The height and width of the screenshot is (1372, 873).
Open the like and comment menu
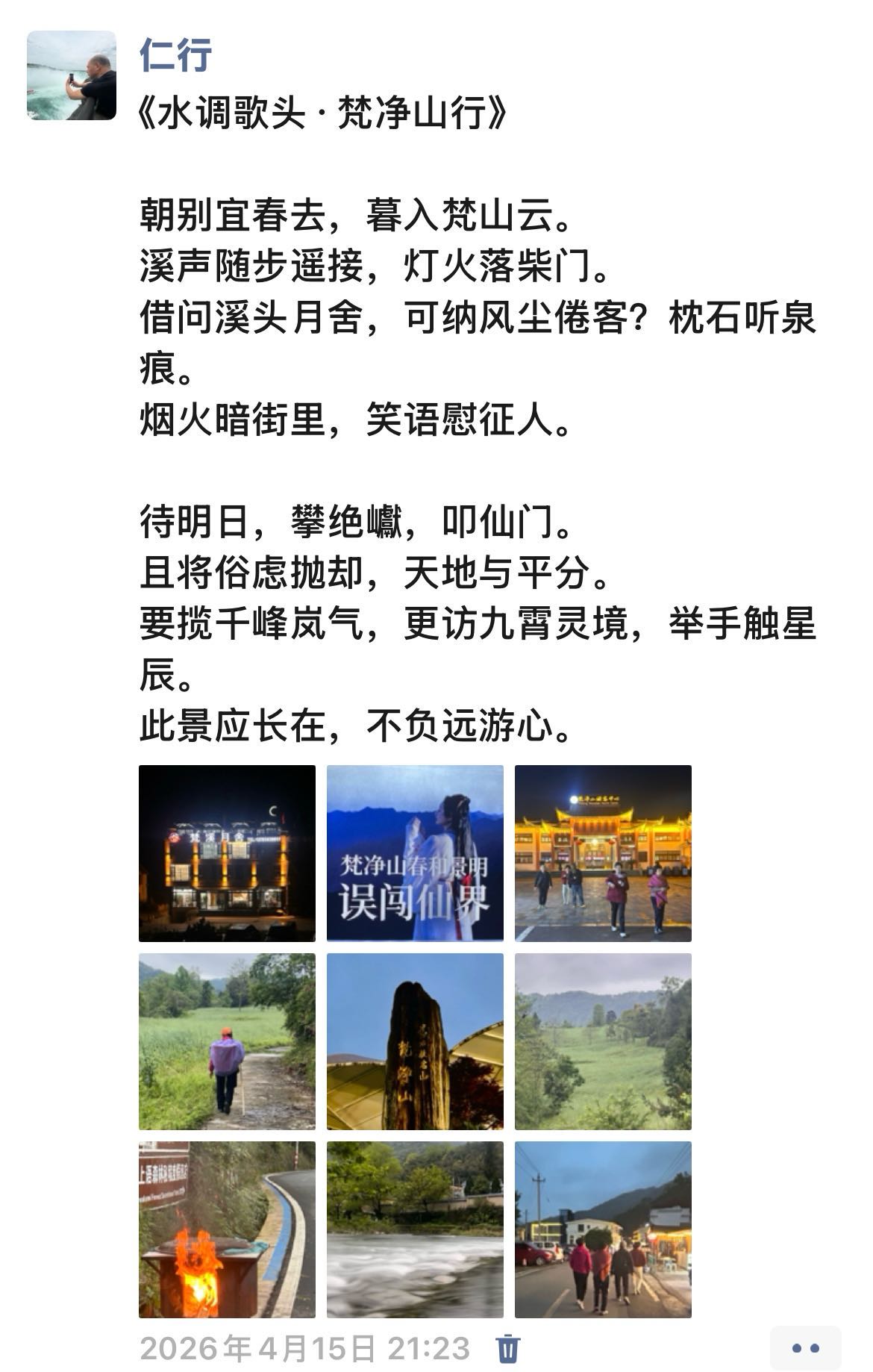pos(805,1348)
